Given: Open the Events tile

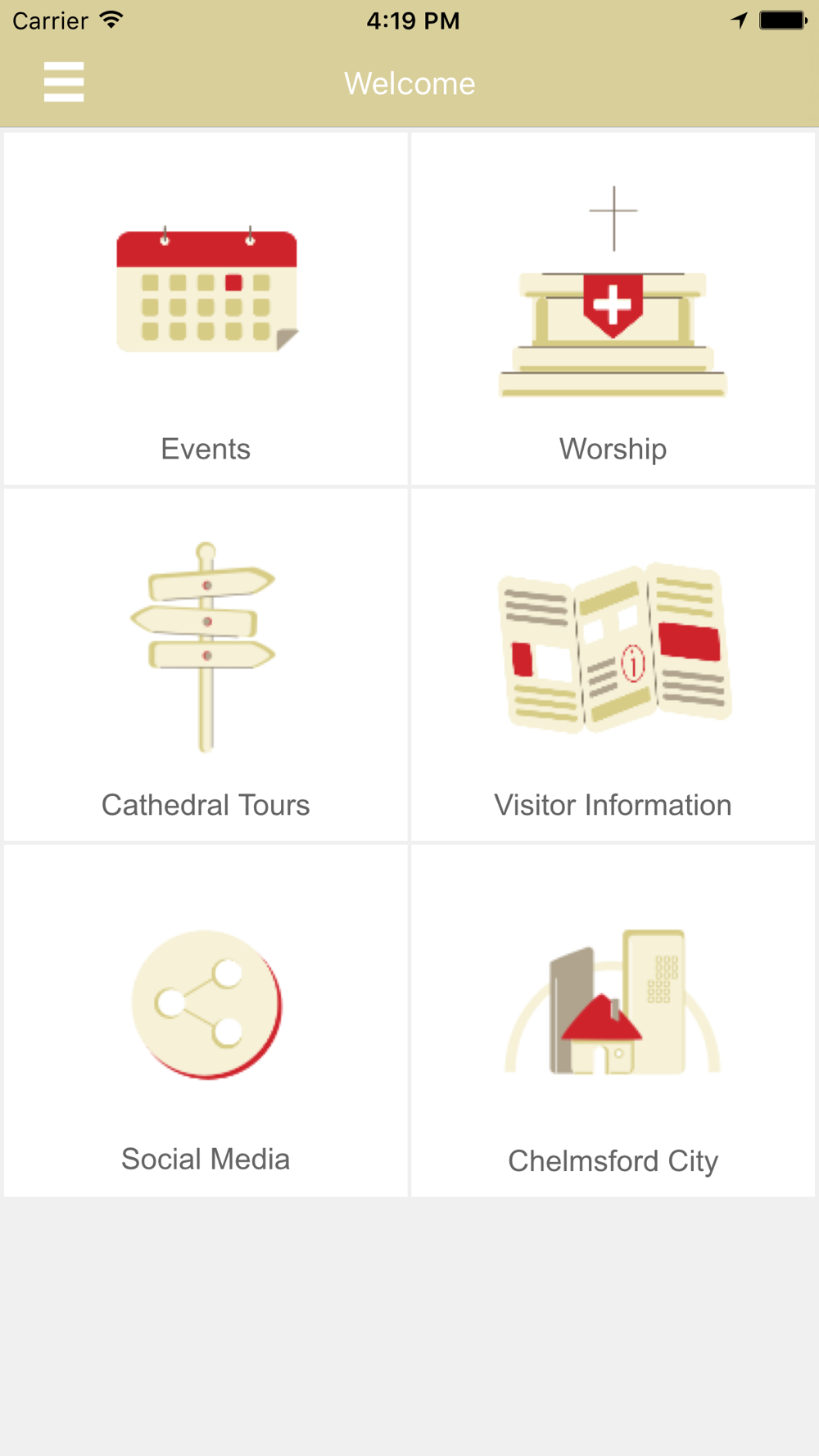Looking at the screenshot, I should [x=206, y=309].
